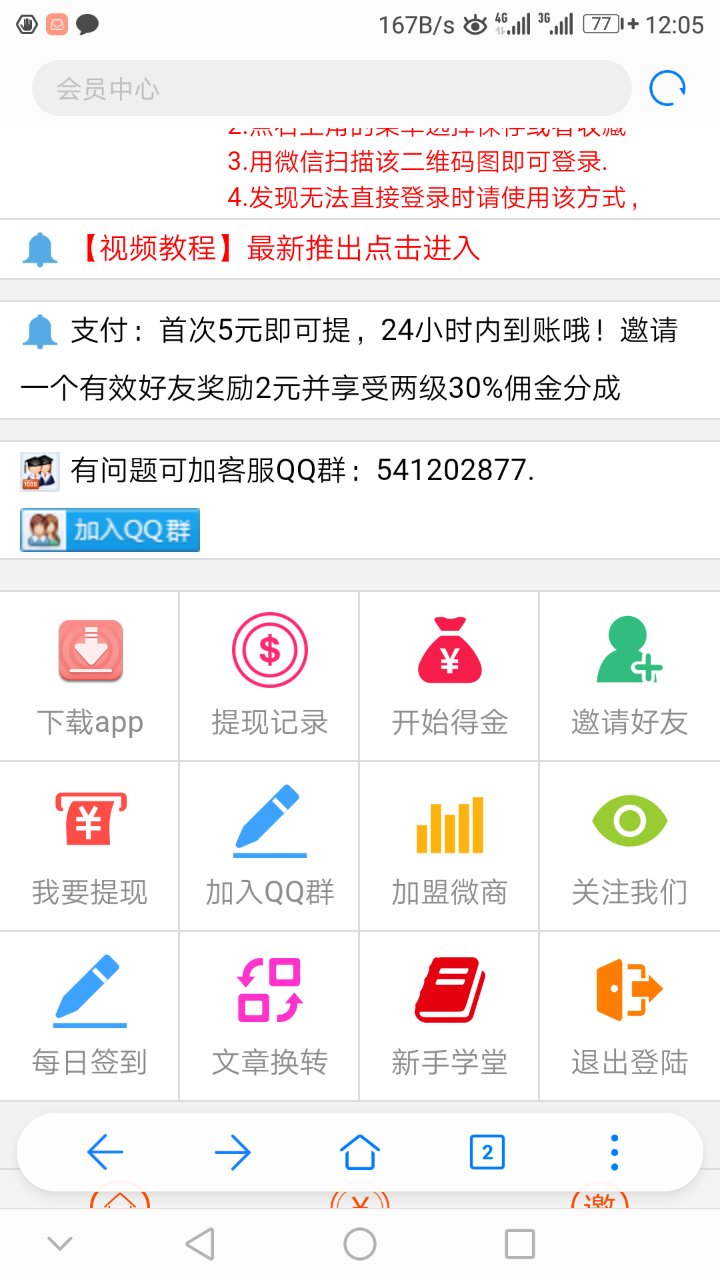Tap the 关注我们 eye icon
Image resolution: width=720 pixels, height=1280 pixels.
pos(629,820)
